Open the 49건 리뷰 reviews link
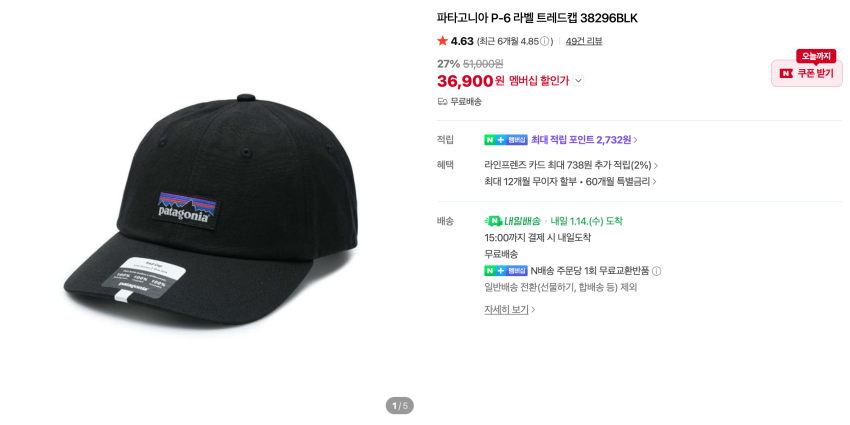 [584, 41]
